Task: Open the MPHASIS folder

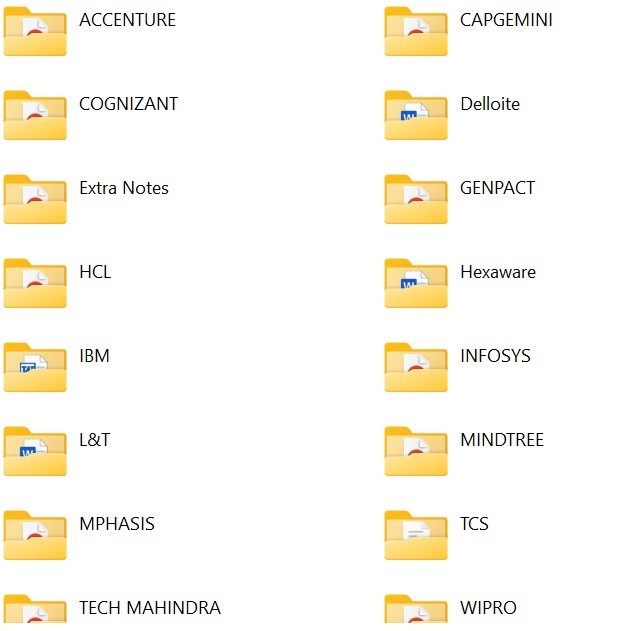Action: tap(36, 536)
